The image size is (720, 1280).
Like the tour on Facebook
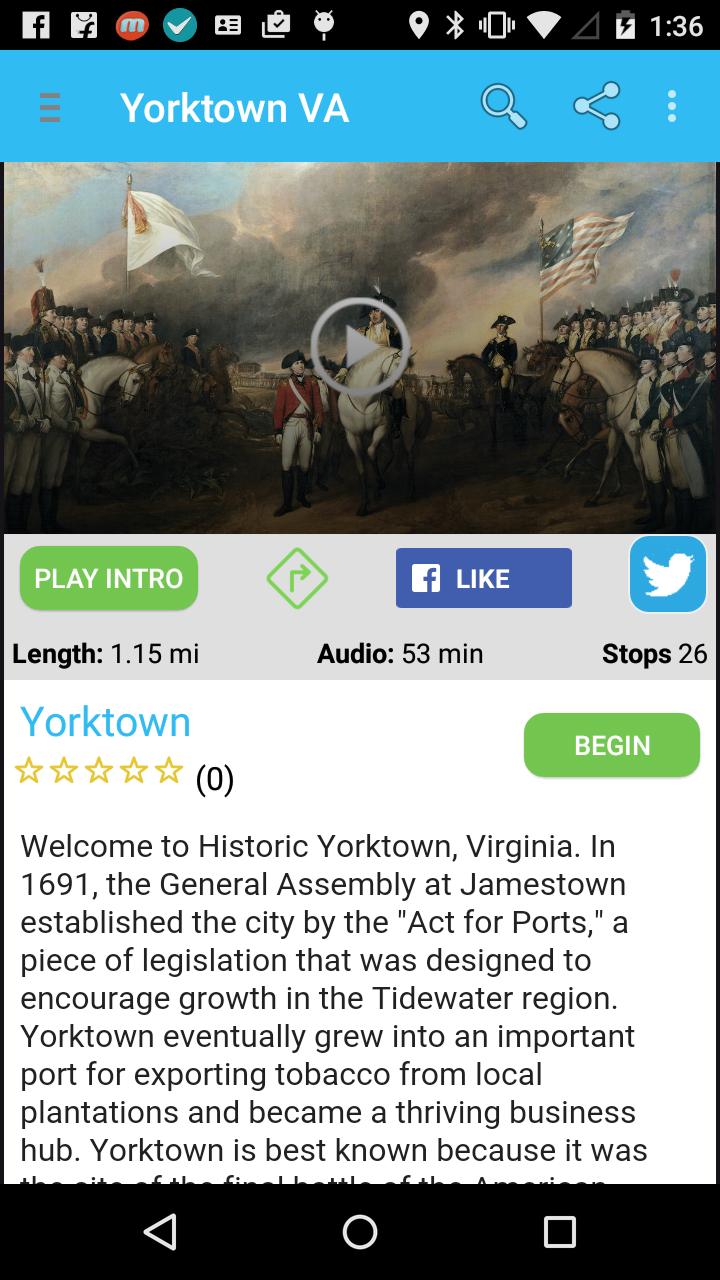tap(484, 578)
